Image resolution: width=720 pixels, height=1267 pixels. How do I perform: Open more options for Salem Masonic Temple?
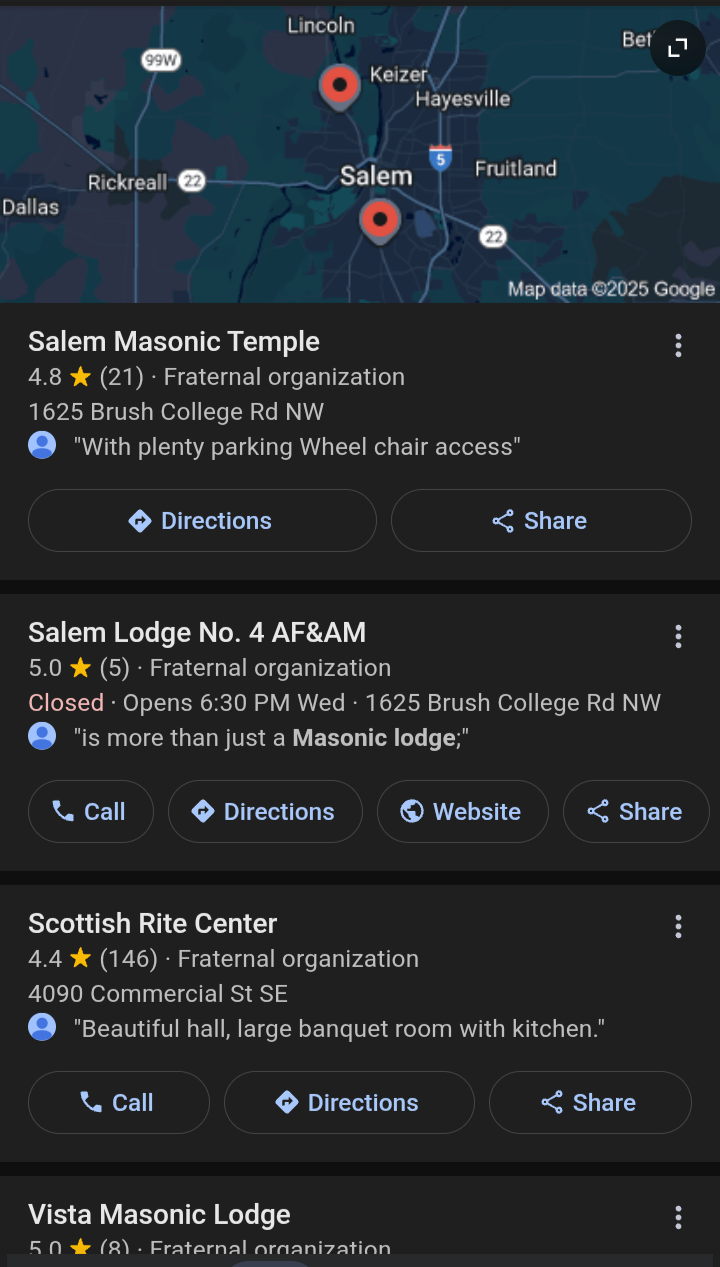click(x=678, y=346)
